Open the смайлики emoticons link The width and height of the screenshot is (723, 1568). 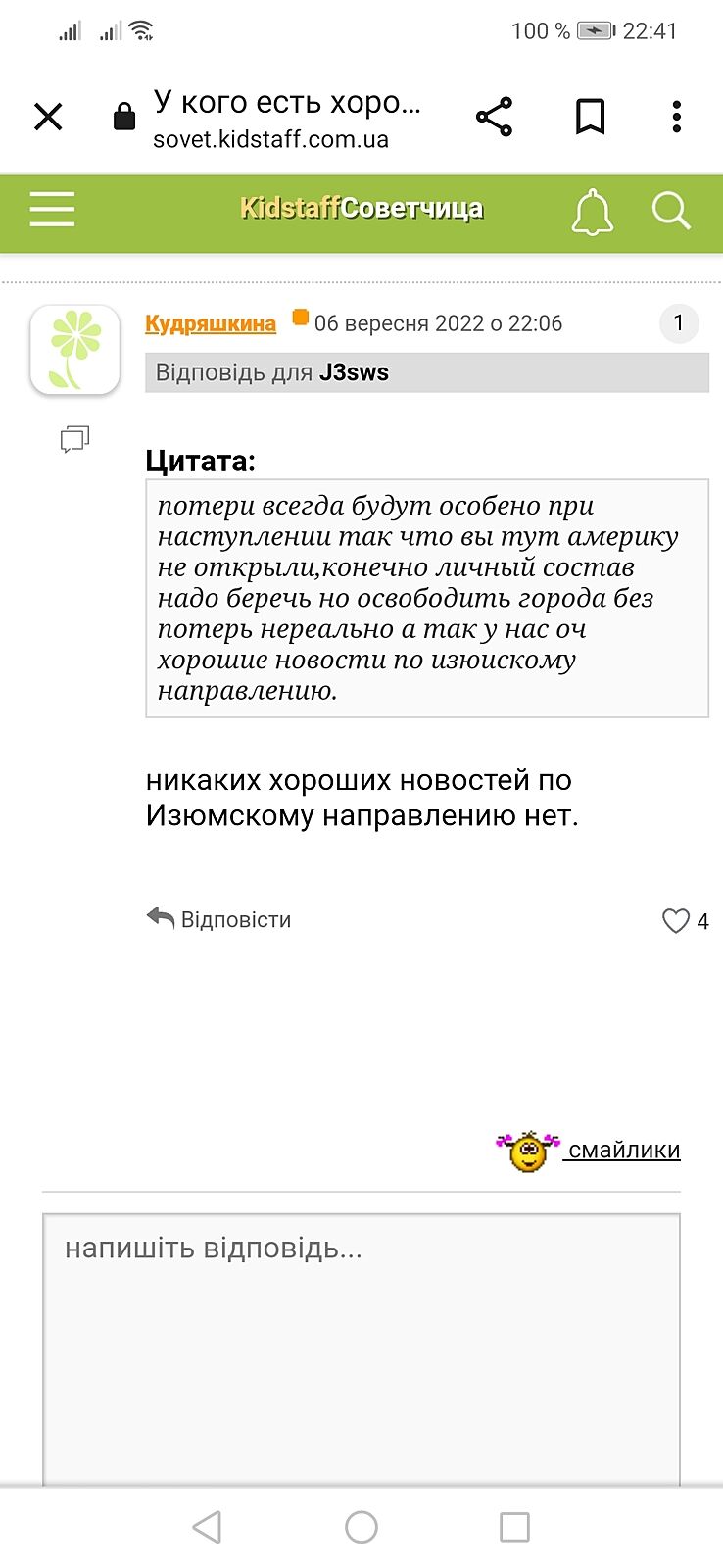pos(623,1150)
